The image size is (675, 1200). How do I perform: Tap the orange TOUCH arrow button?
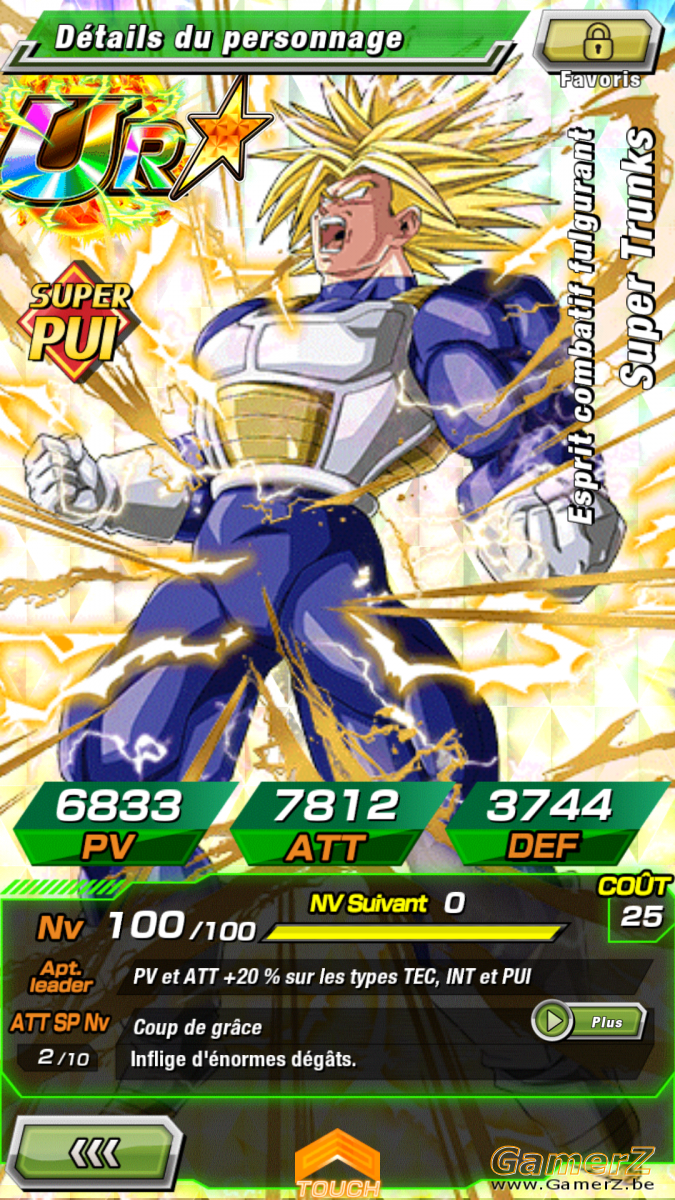[338, 1164]
